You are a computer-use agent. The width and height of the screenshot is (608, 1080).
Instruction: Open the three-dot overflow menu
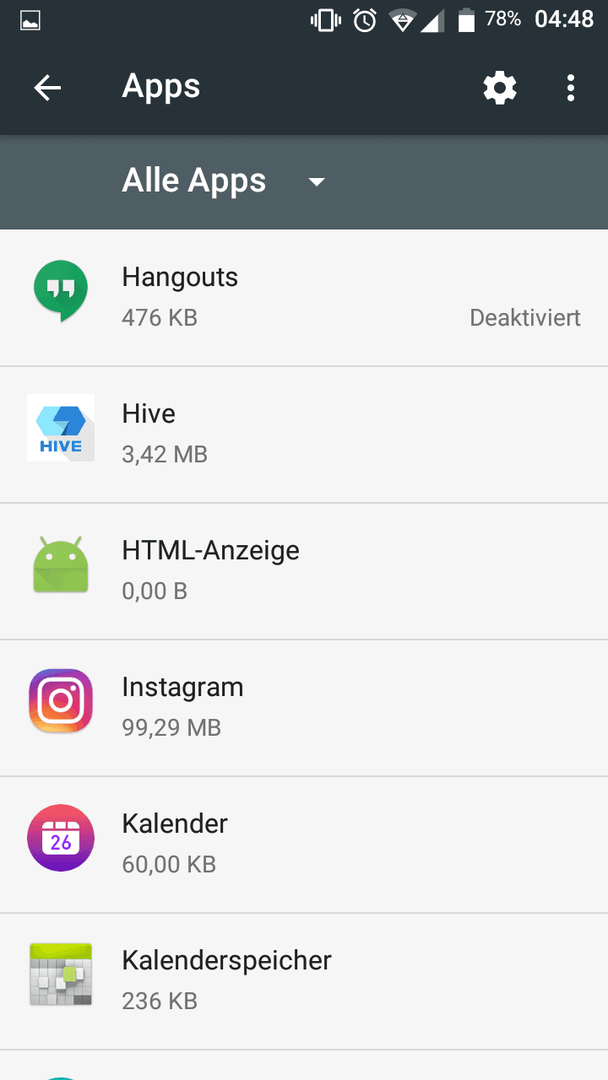pos(570,88)
